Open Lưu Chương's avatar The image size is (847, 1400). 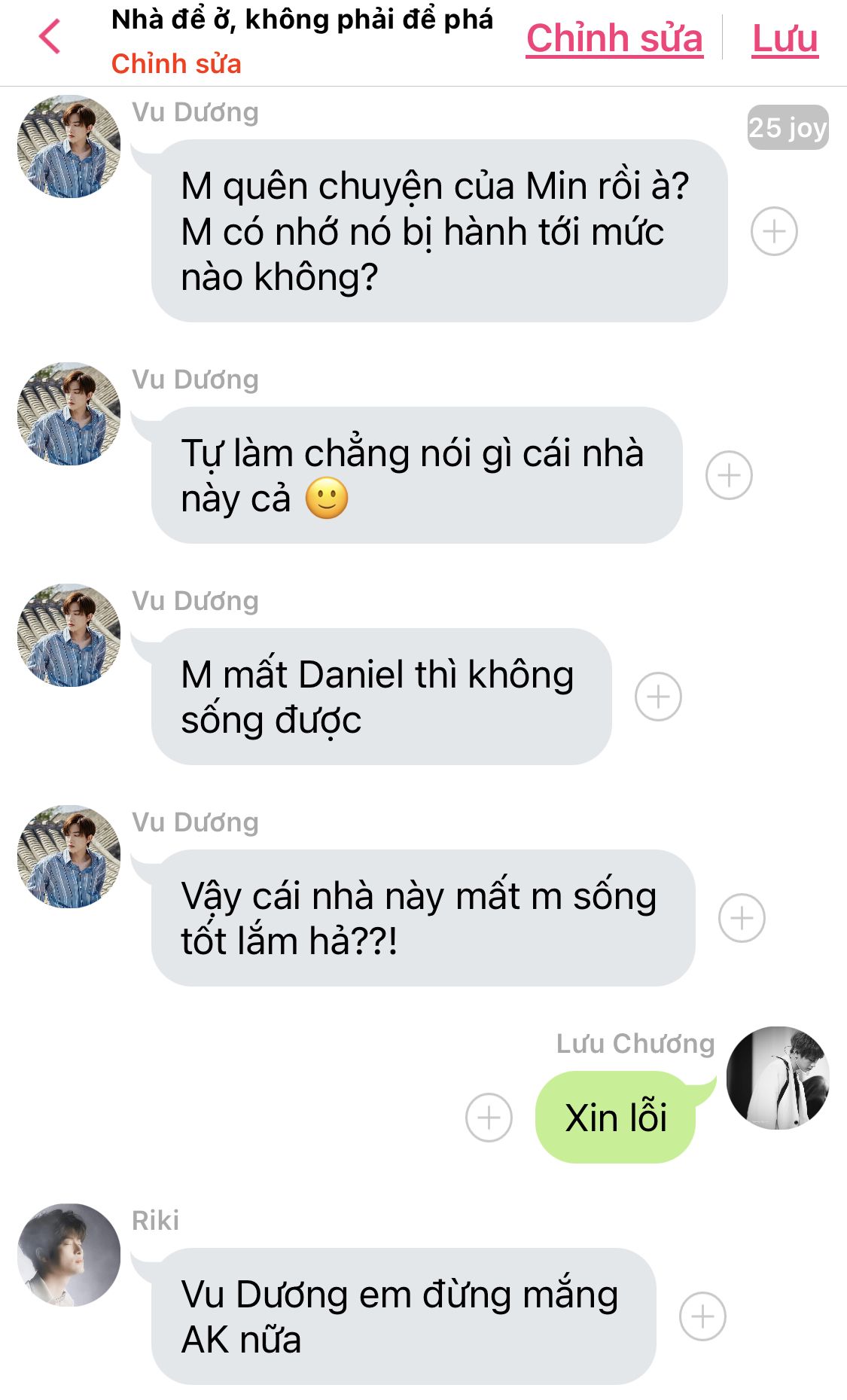click(x=778, y=1078)
